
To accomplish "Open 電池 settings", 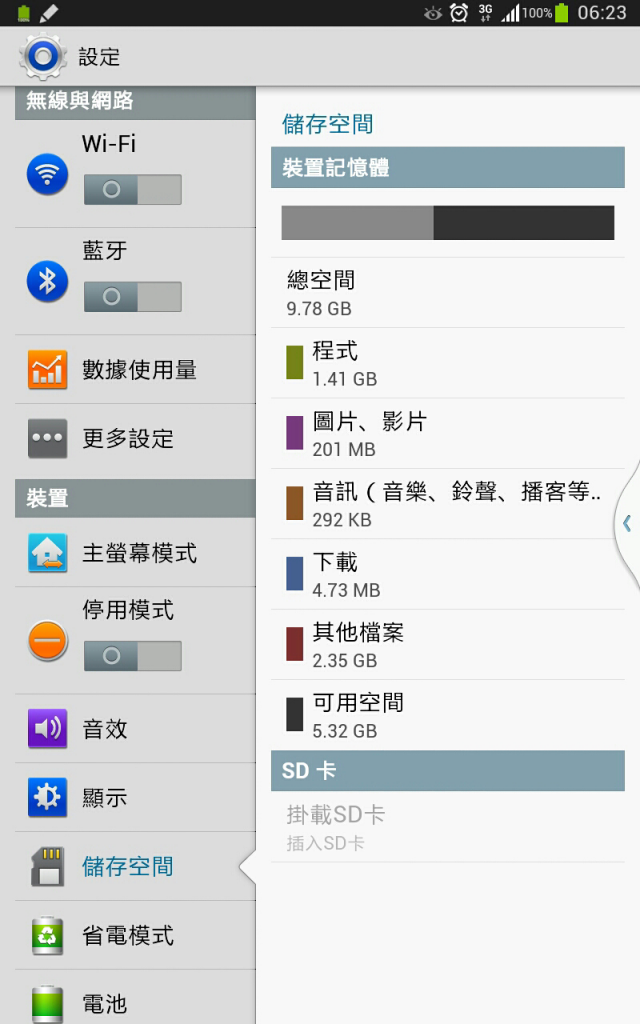I will click(135, 997).
